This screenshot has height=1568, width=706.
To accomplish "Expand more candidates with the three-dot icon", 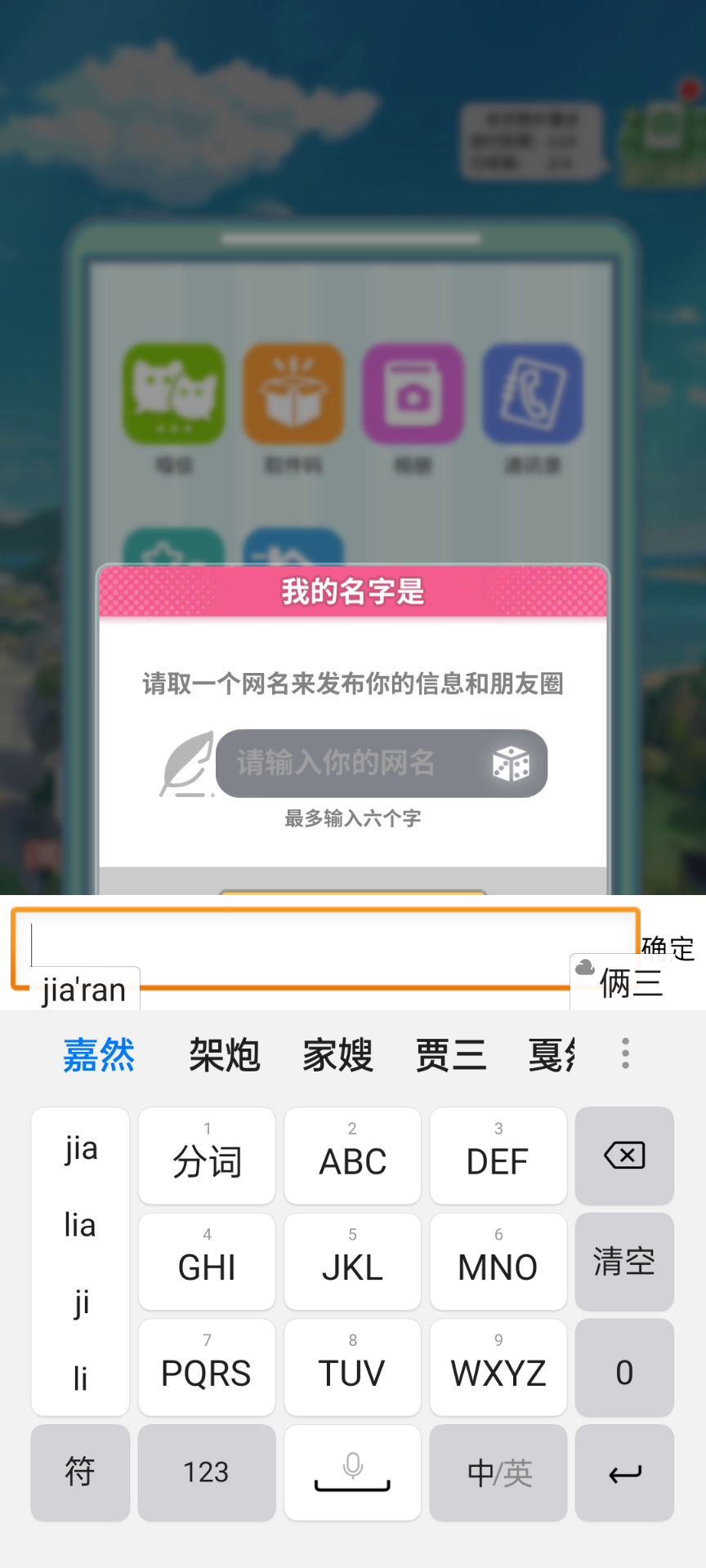I will pyautogui.click(x=625, y=1053).
